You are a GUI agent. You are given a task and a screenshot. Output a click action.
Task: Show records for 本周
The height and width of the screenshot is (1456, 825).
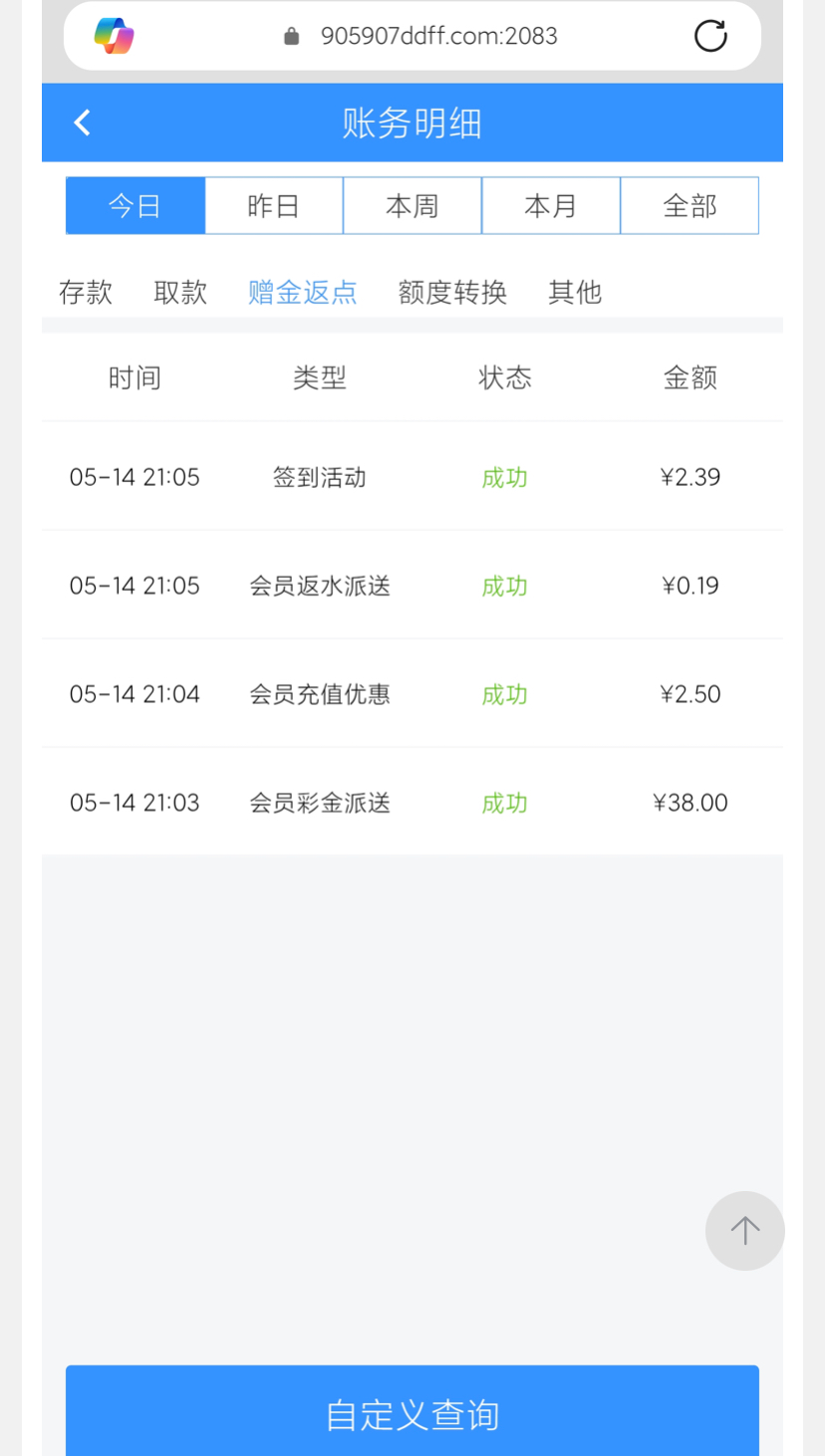[x=412, y=206]
